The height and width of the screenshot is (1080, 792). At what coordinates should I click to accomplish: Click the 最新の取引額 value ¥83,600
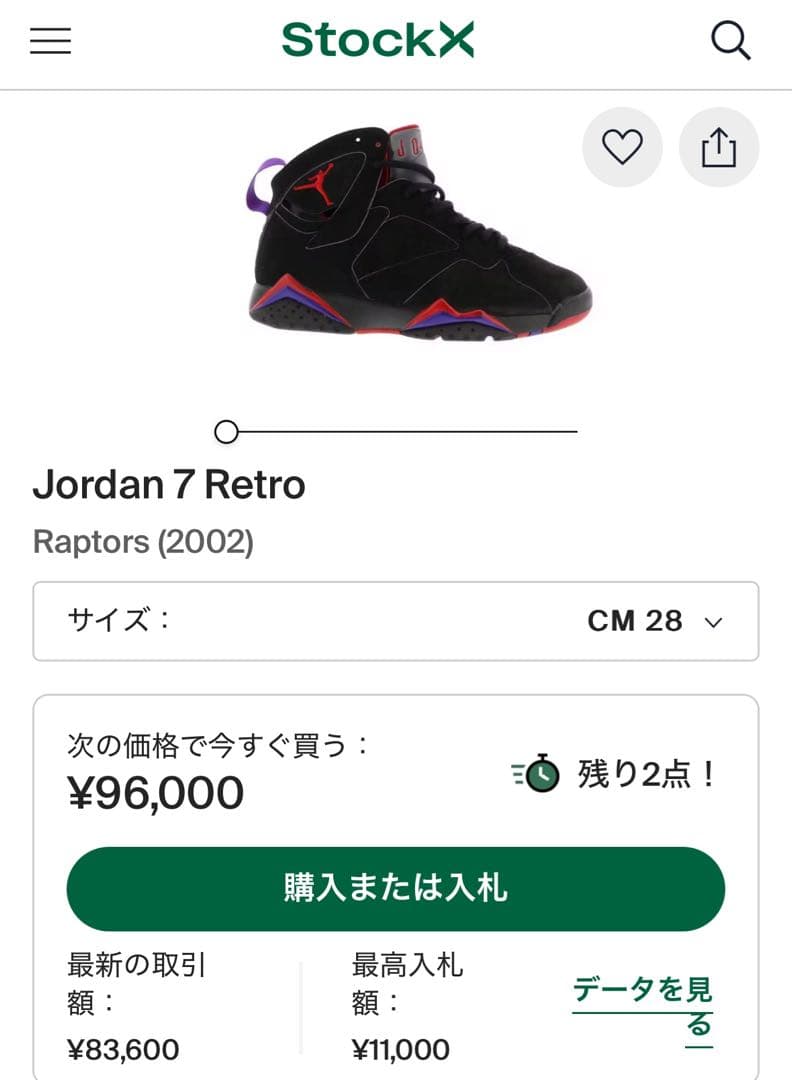pos(120,1049)
